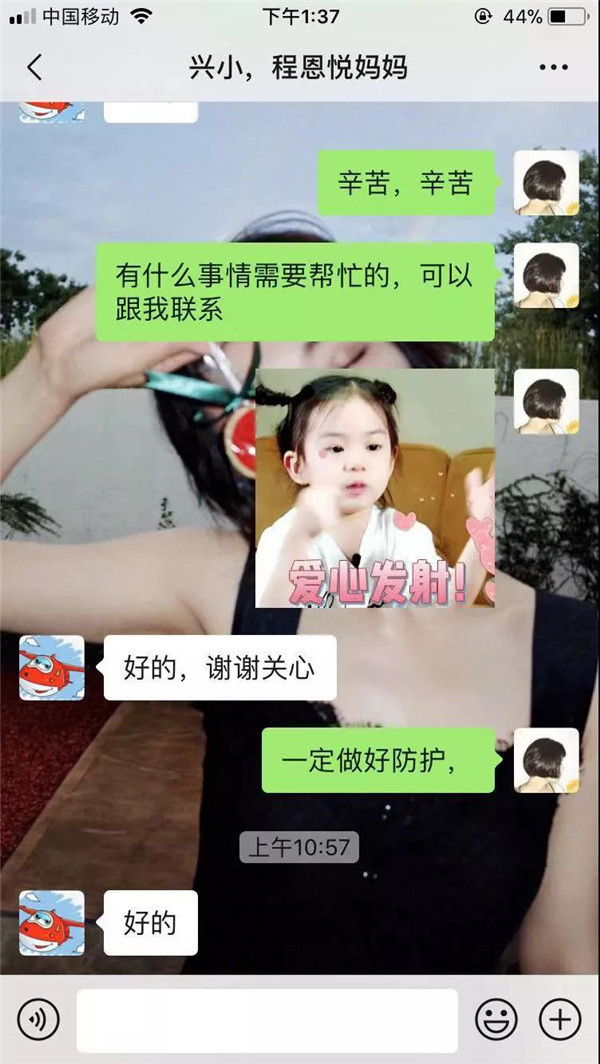Open the plus attachments menu
This screenshot has width=600, height=1064.
560,1020
